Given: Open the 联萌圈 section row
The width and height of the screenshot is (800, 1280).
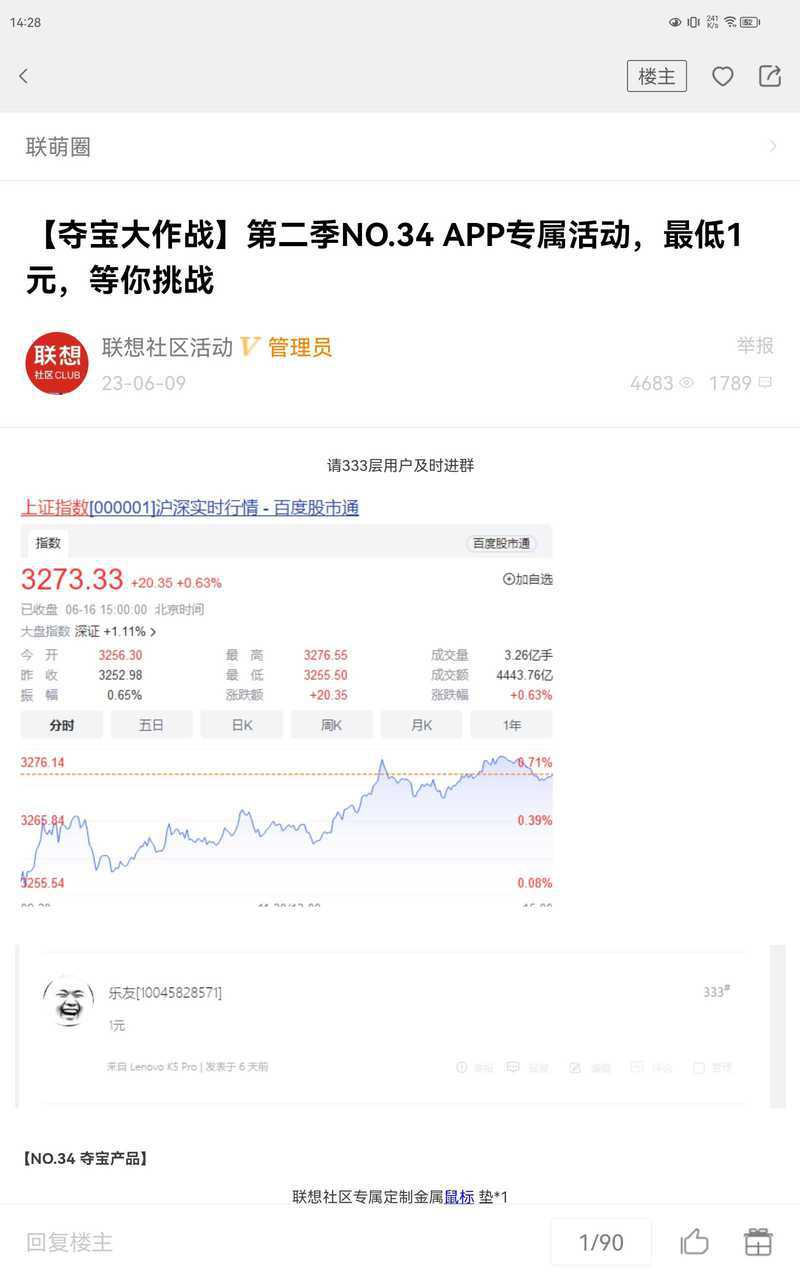Looking at the screenshot, I should pyautogui.click(x=400, y=147).
